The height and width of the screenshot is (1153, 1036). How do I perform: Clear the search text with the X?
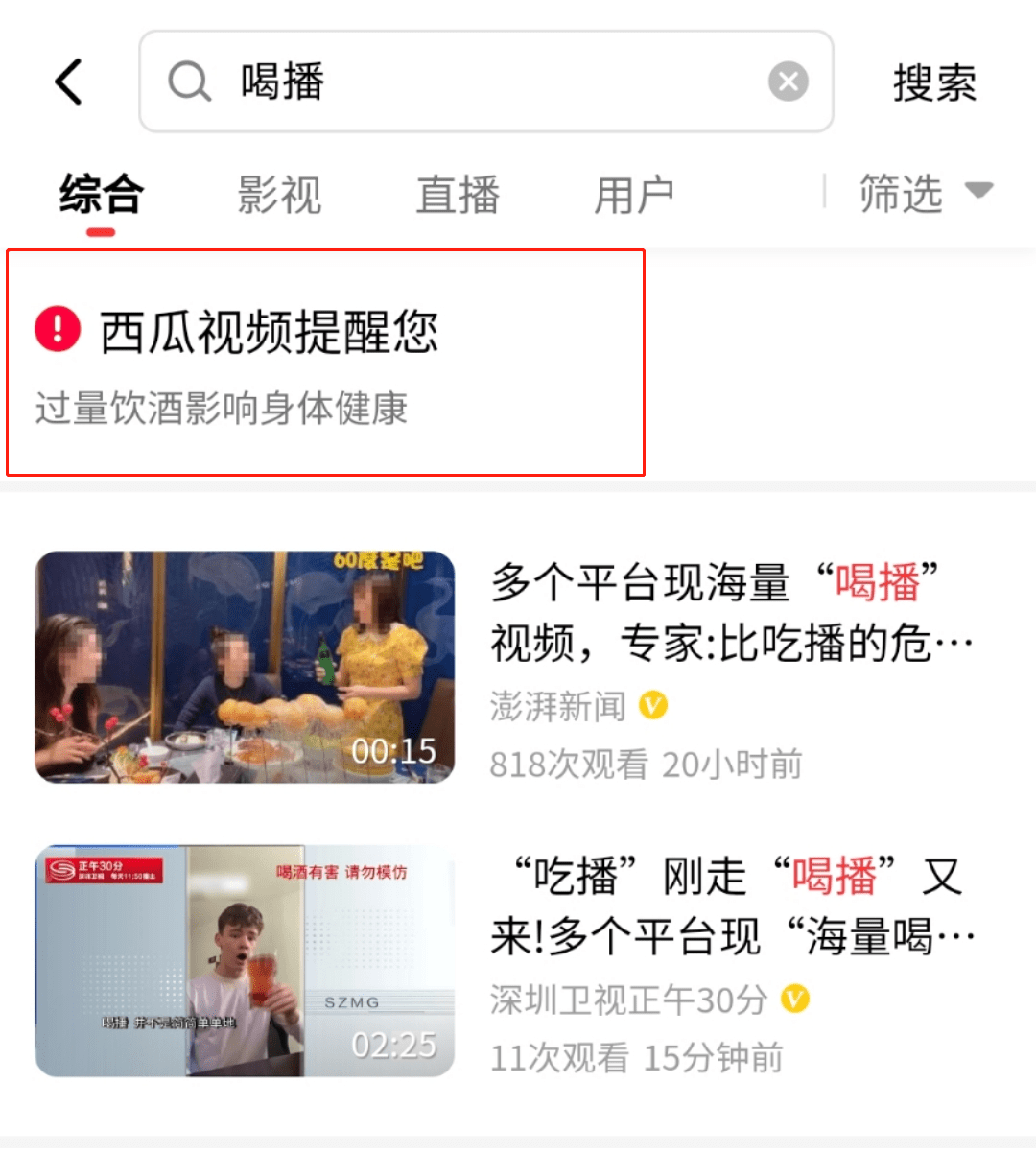coord(788,82)
